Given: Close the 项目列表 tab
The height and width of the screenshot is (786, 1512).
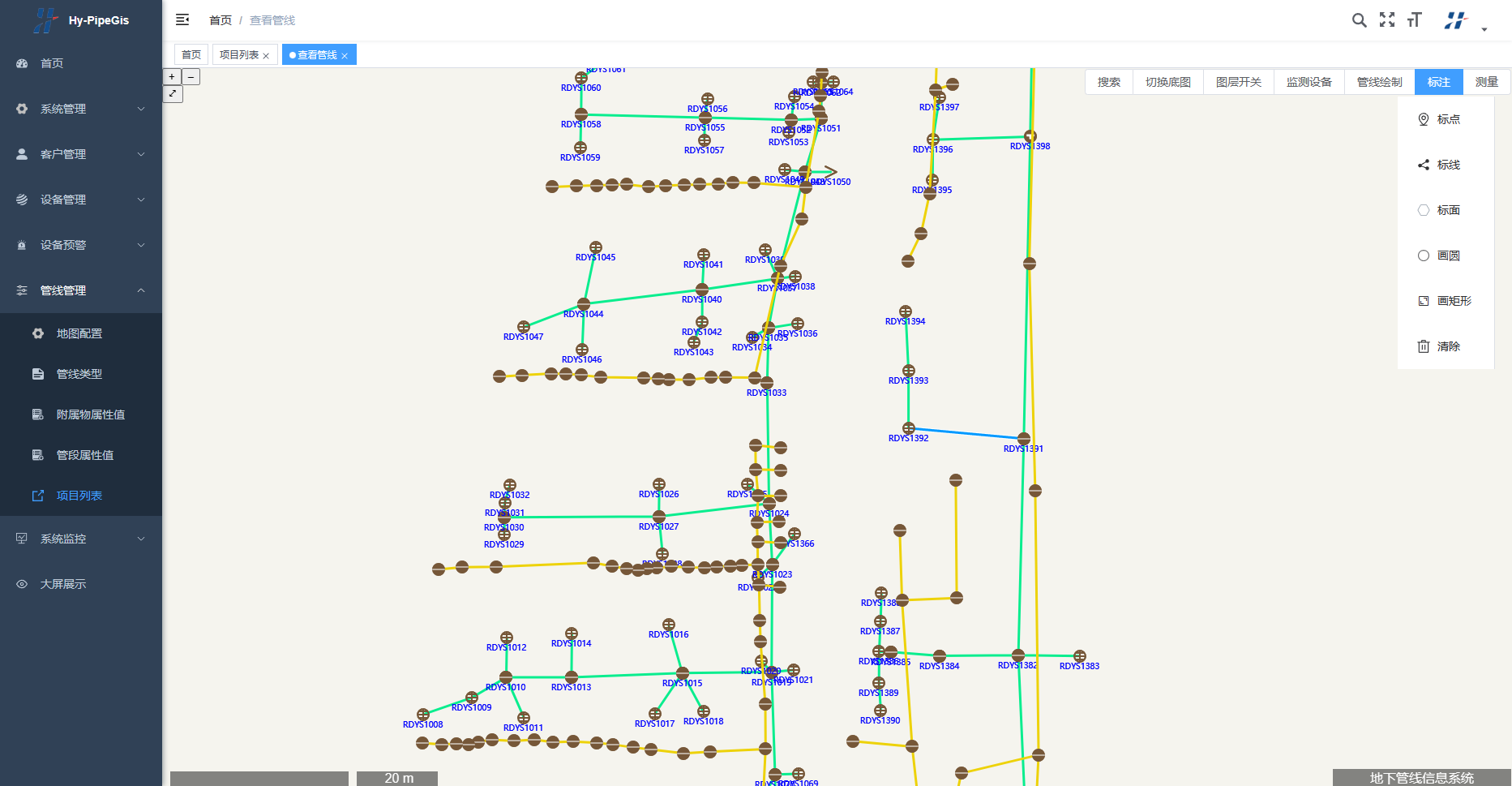Looking at the screenshot, I should click(x=266, y=56).
